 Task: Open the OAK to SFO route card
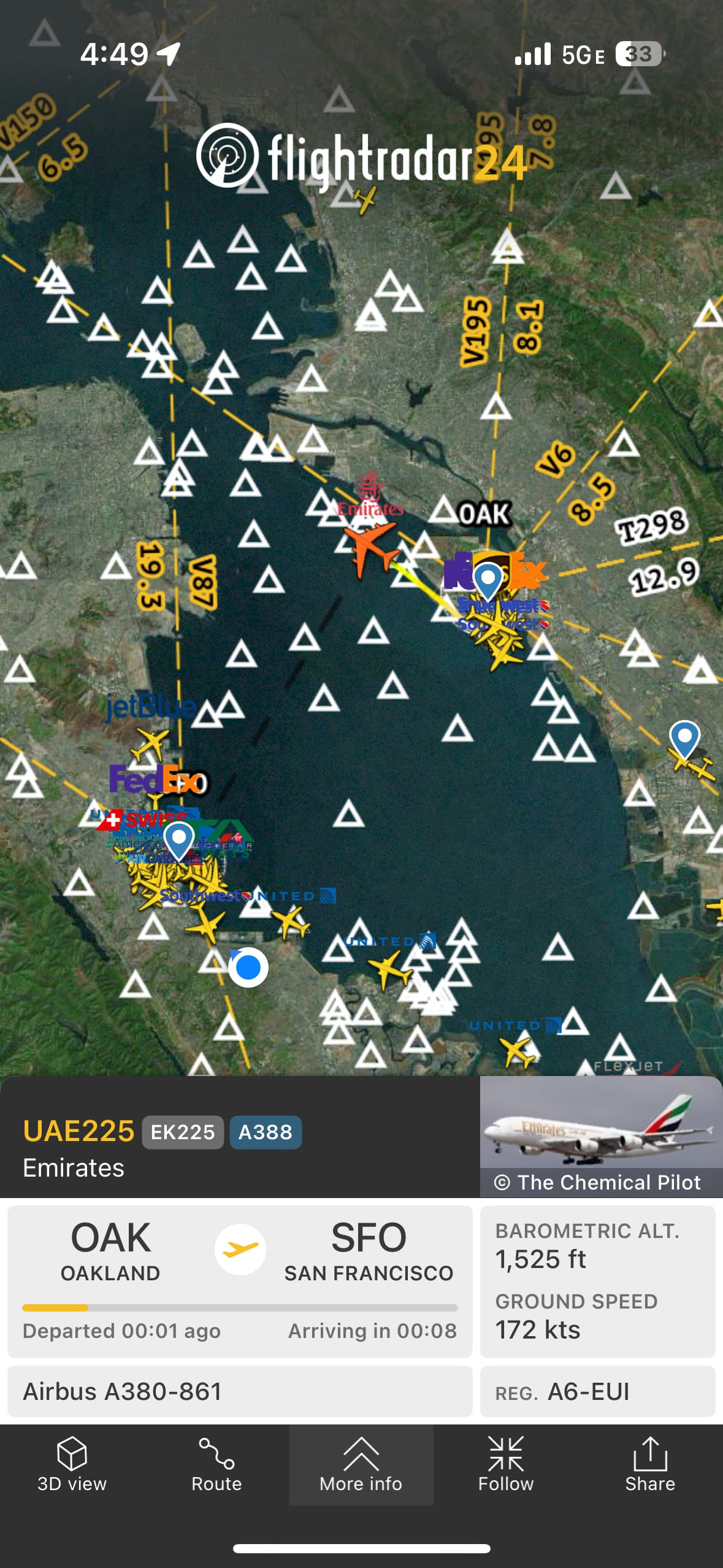click(x=240, y=1280)
